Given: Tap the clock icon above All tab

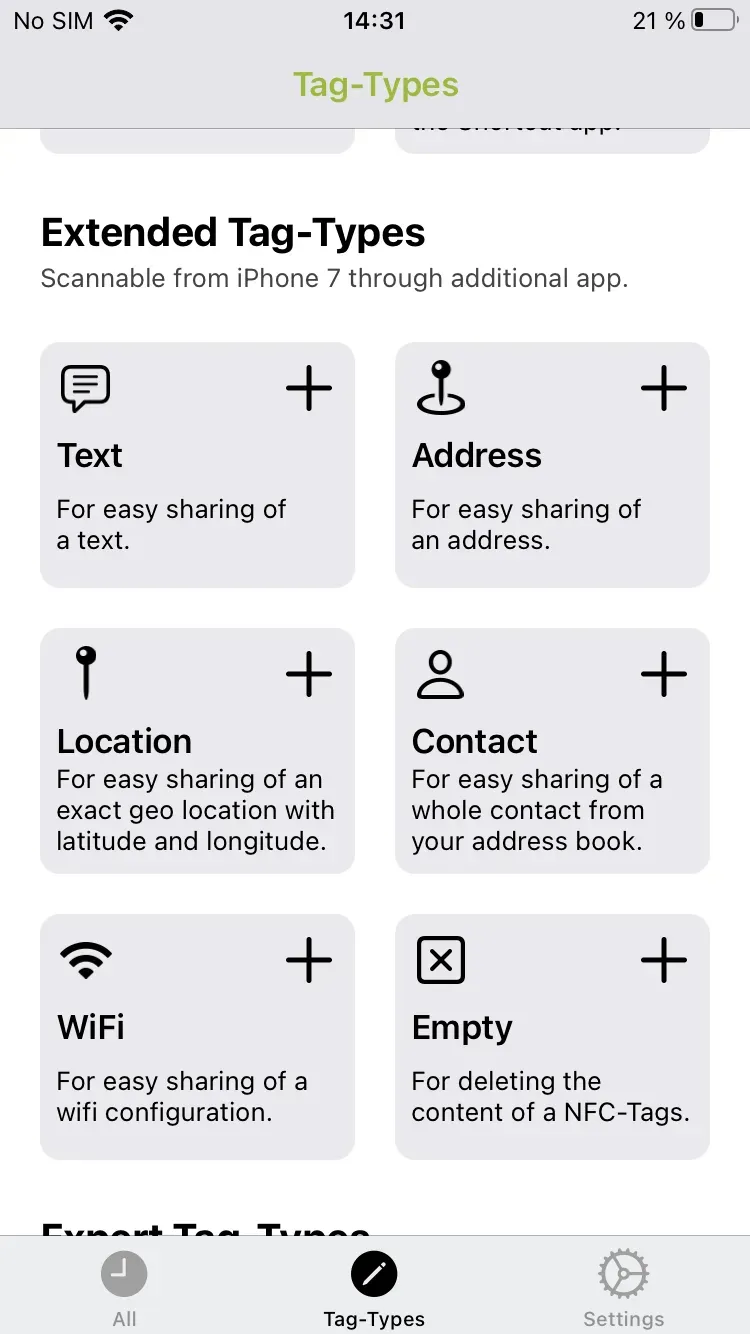Looking at the screenshot, I should (124, 1272).
